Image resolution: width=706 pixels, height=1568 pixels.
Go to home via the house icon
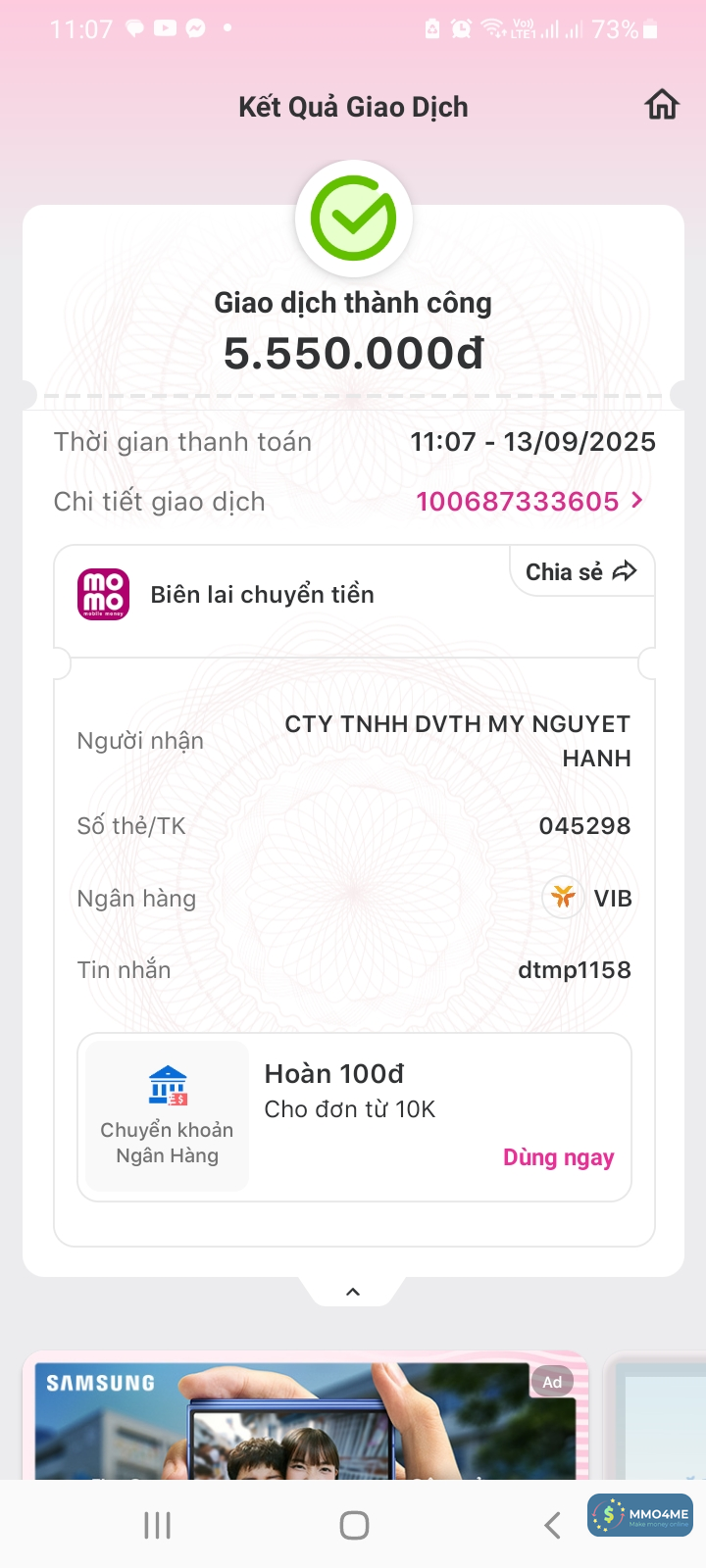(662, 104)
